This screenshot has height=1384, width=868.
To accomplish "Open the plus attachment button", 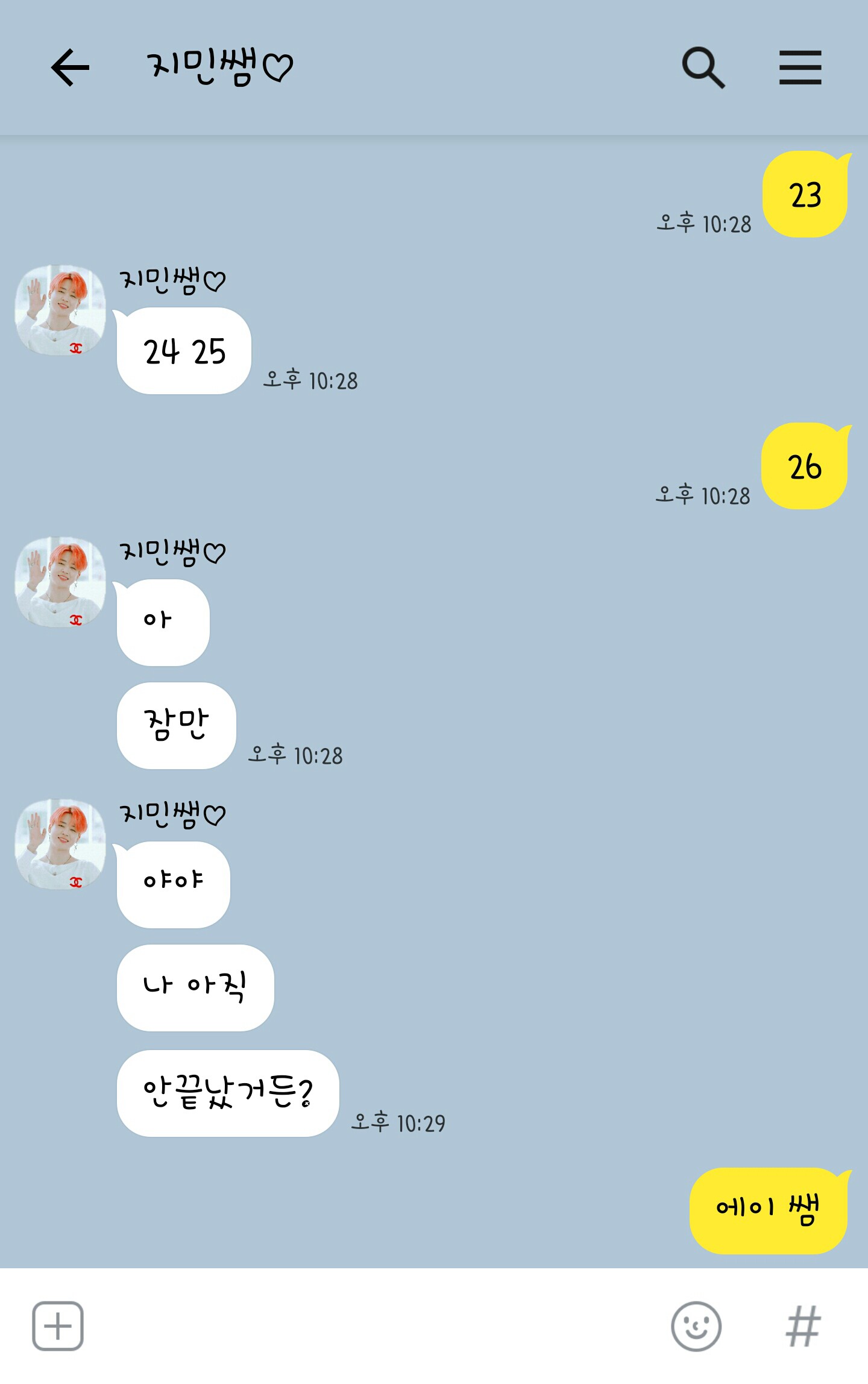I will (58, 1326).
